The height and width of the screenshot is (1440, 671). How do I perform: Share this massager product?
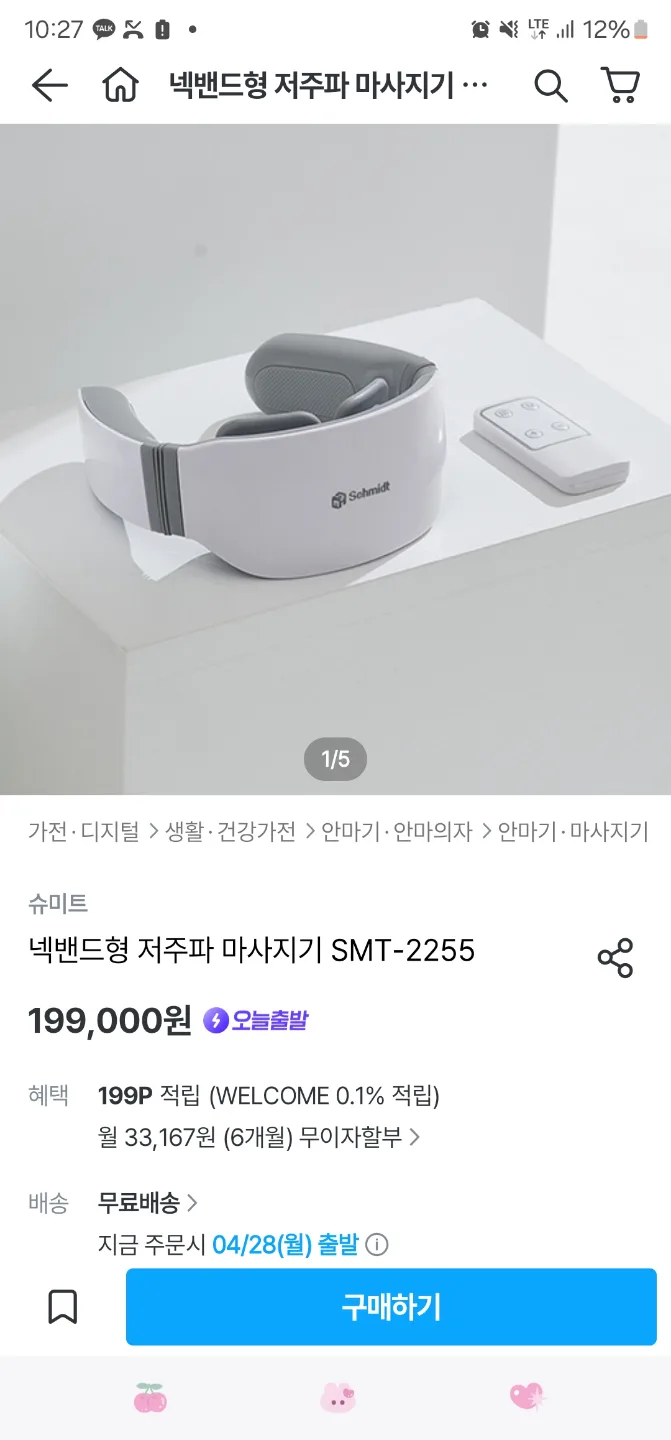pos(615,958)
